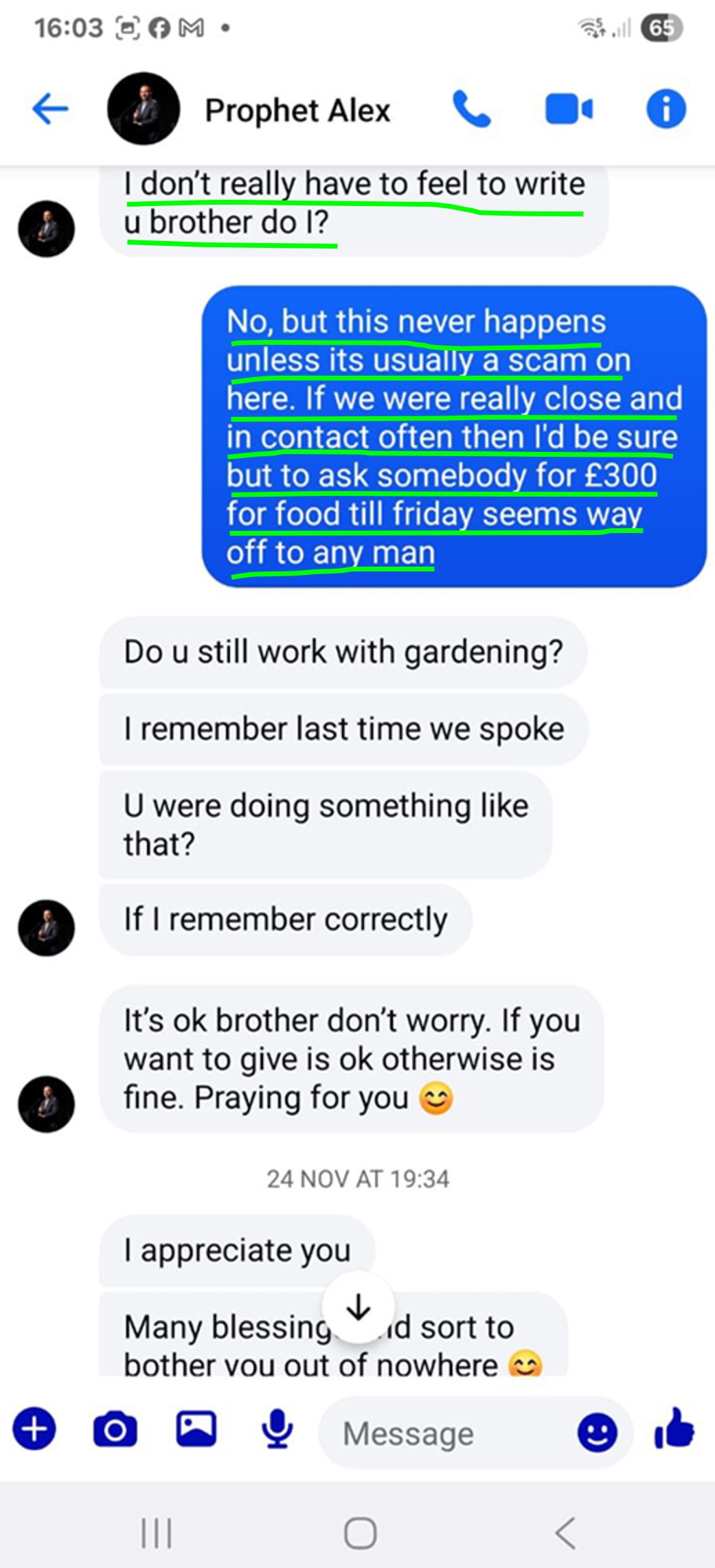Start a video call with Prophet Alex
715x1568 pixels.
pyautogui.click(x=569, y=109)
